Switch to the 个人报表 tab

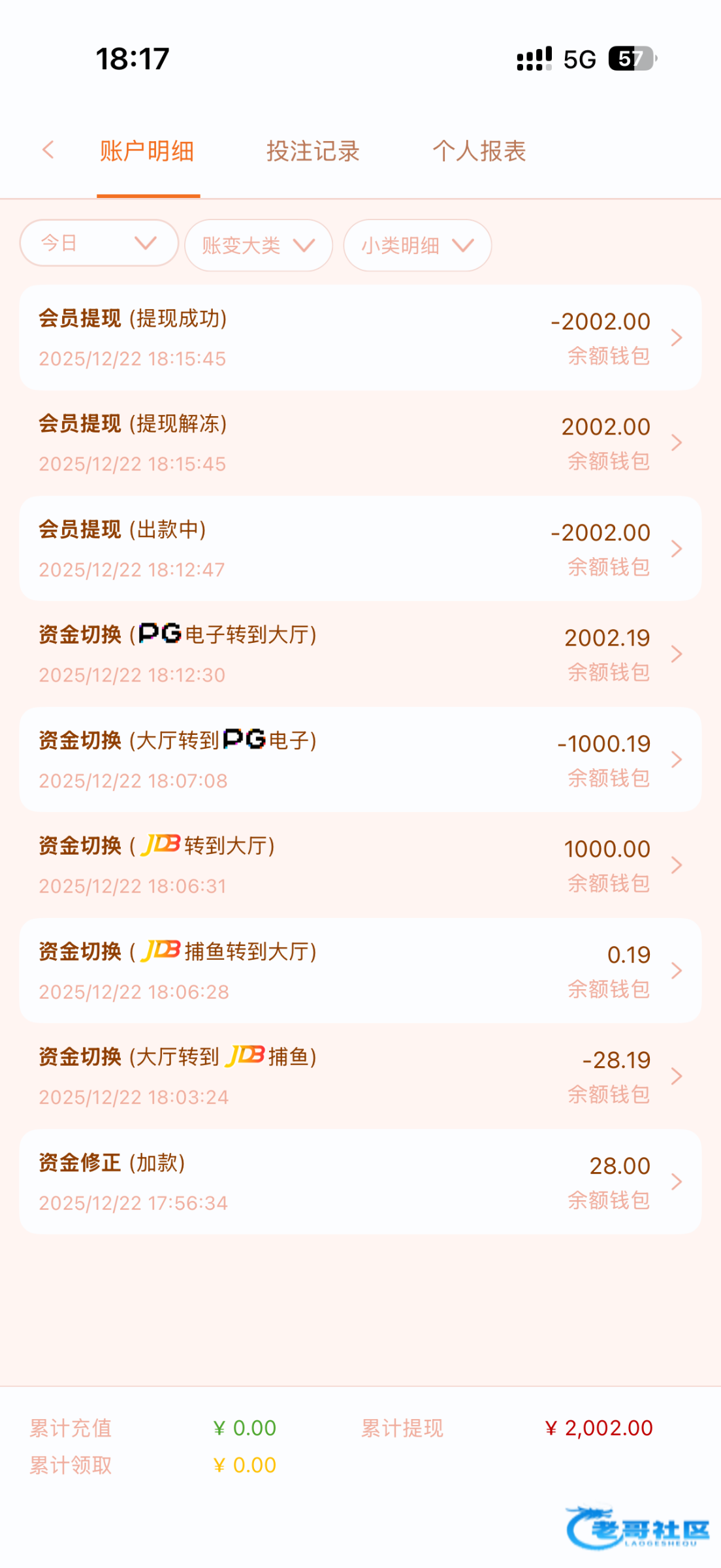(479, 151)
